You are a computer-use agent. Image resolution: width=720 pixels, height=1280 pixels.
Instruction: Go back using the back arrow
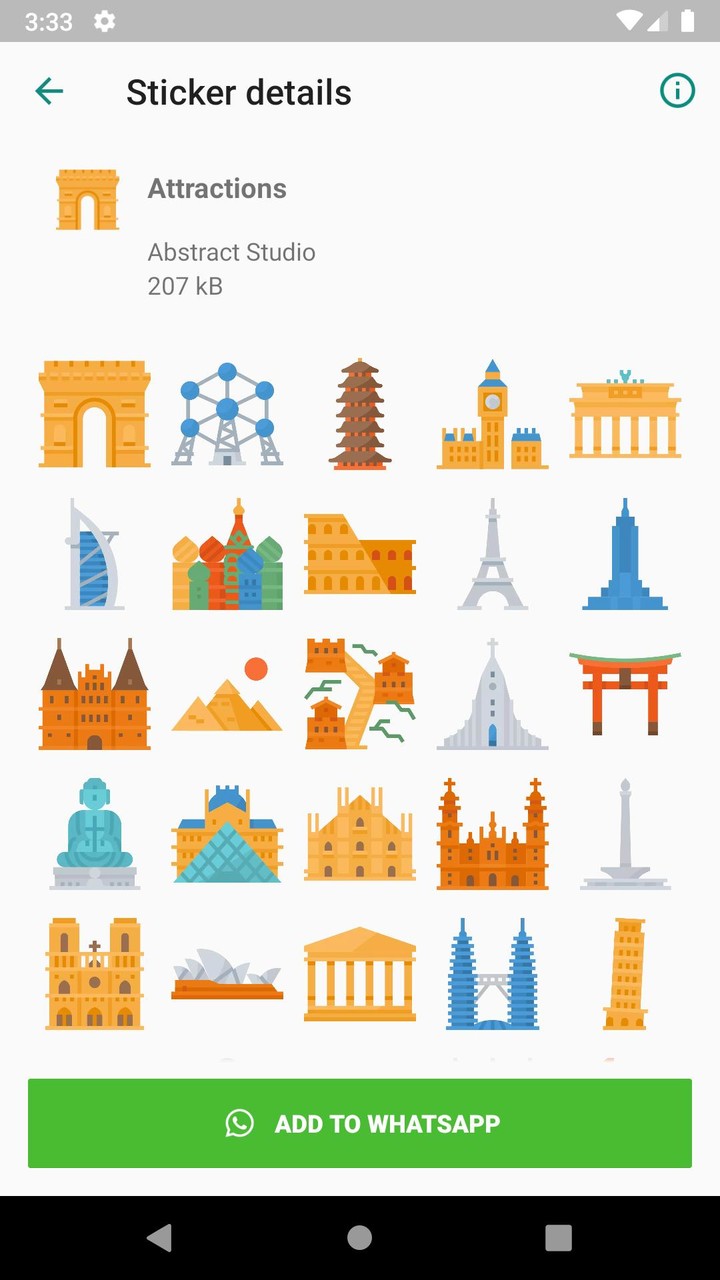(x=49, y=90)
